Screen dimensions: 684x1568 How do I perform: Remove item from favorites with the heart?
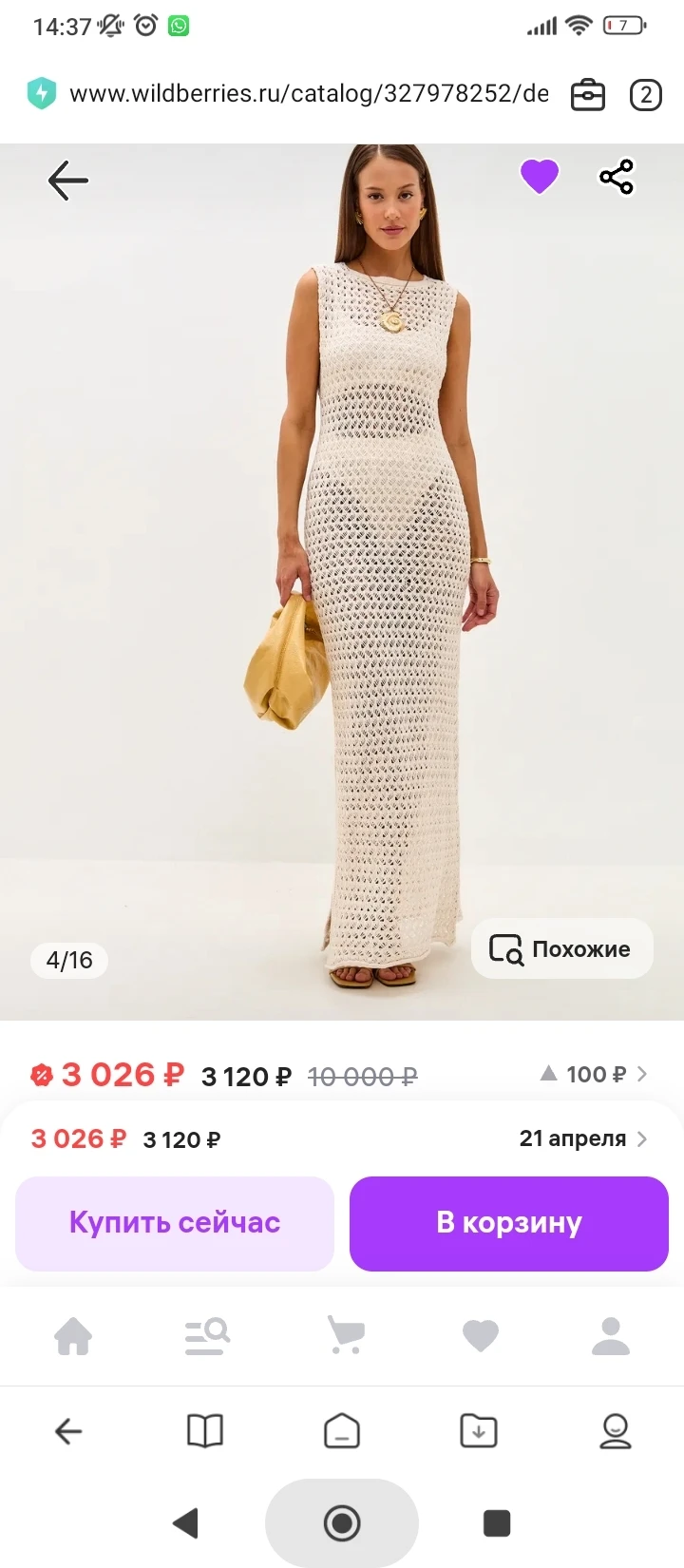(539, 176)
